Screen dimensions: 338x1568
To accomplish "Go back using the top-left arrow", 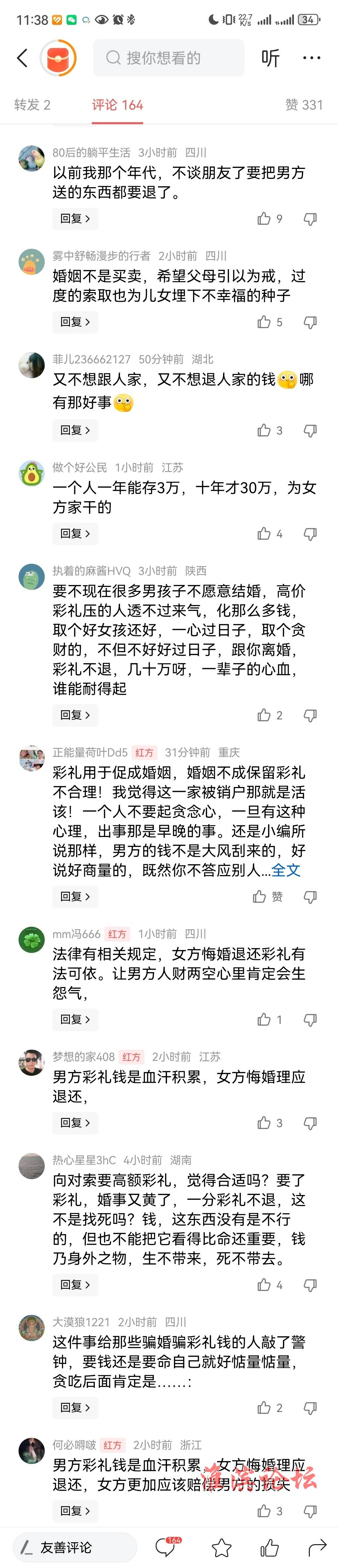I will (x=22, y=58).
